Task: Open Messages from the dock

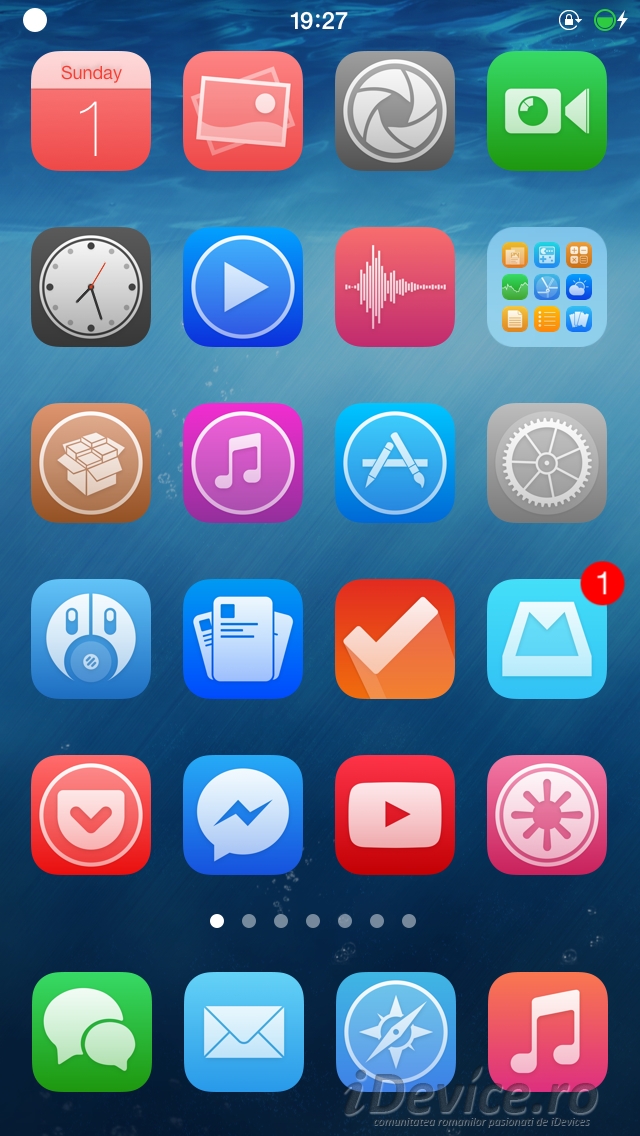Action: coord(92,1032)
